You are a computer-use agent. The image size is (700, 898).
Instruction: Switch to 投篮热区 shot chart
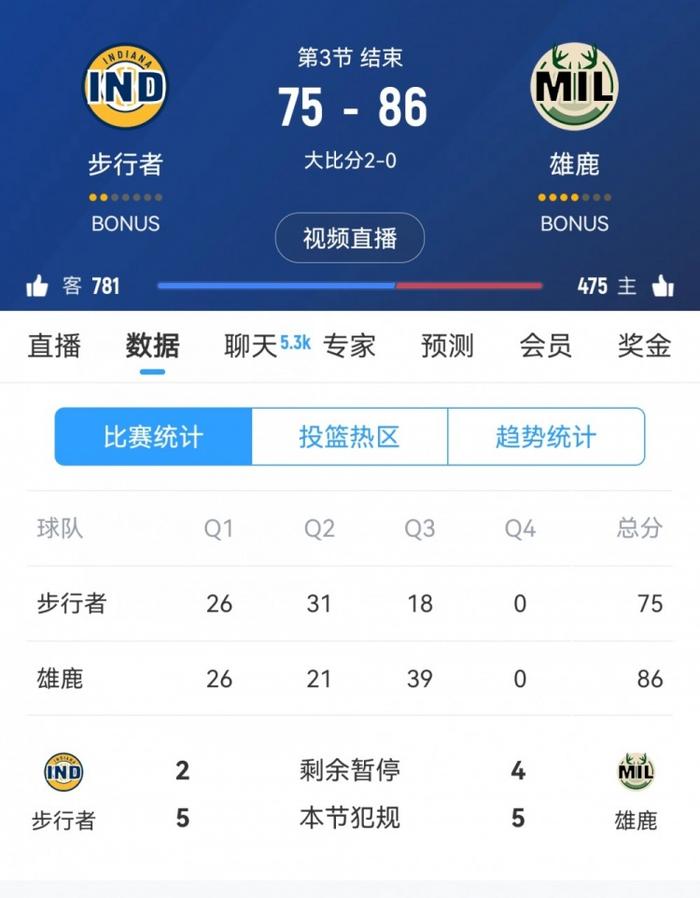click(x=349, y=436)
